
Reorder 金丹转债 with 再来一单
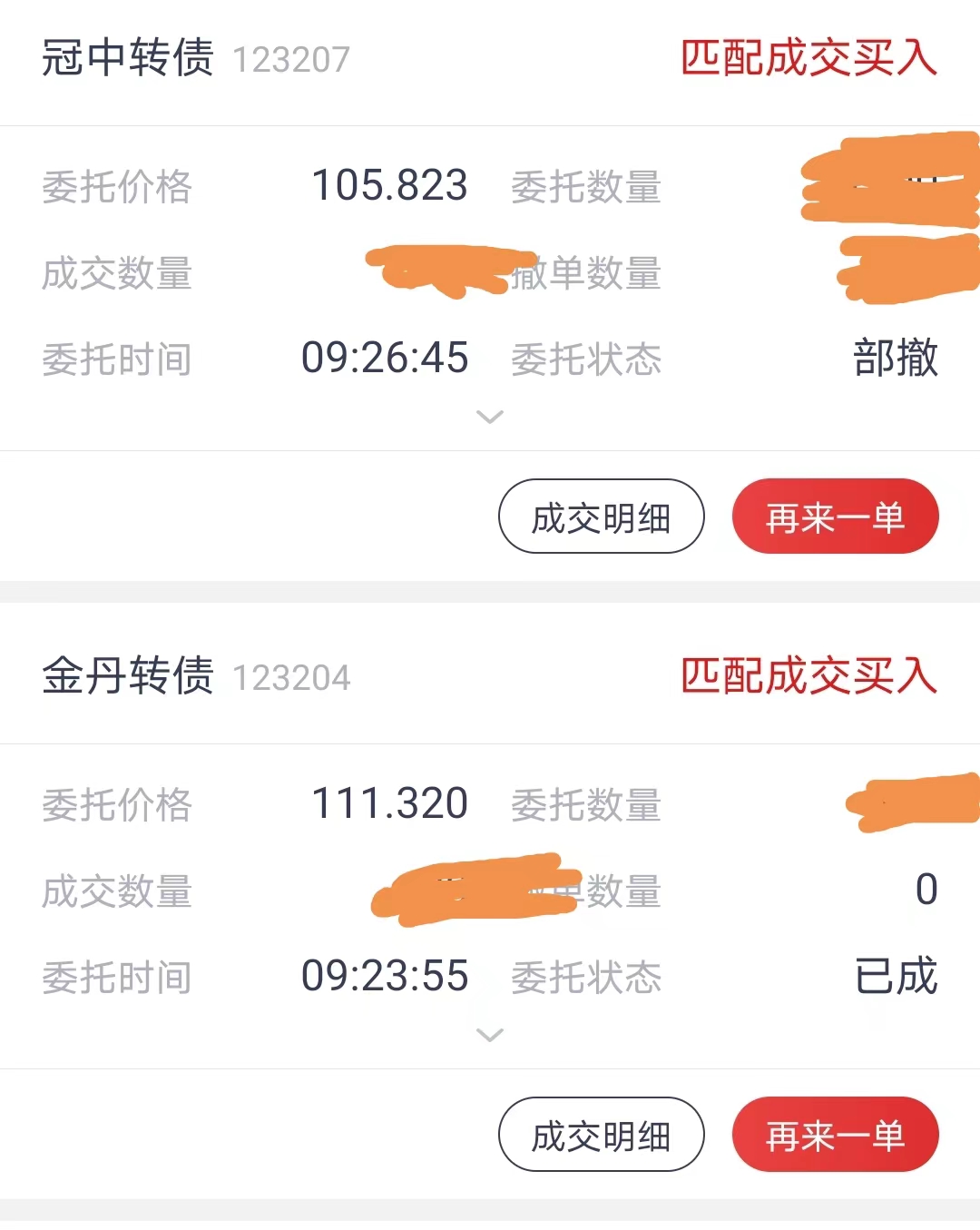(835, 1135)
